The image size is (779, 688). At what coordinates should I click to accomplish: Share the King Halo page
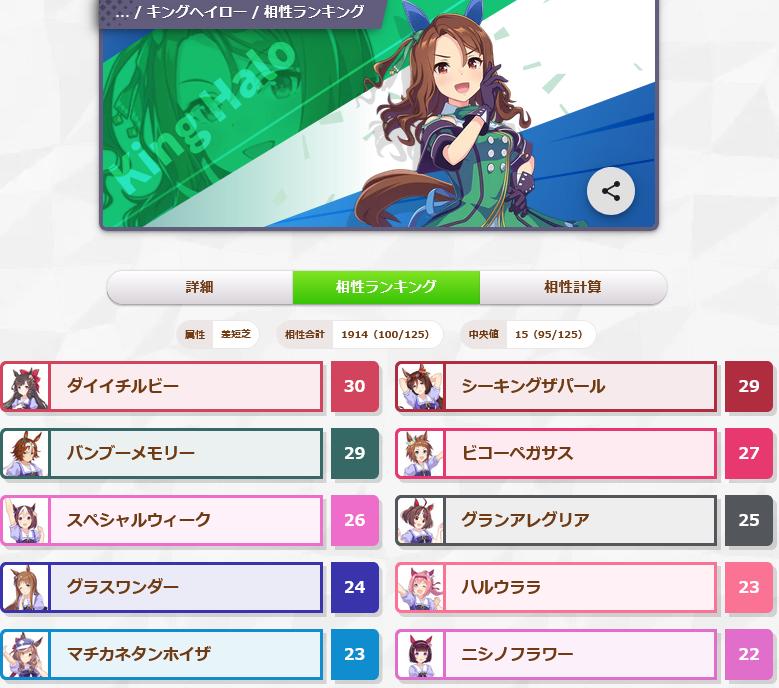coord(611,191)
